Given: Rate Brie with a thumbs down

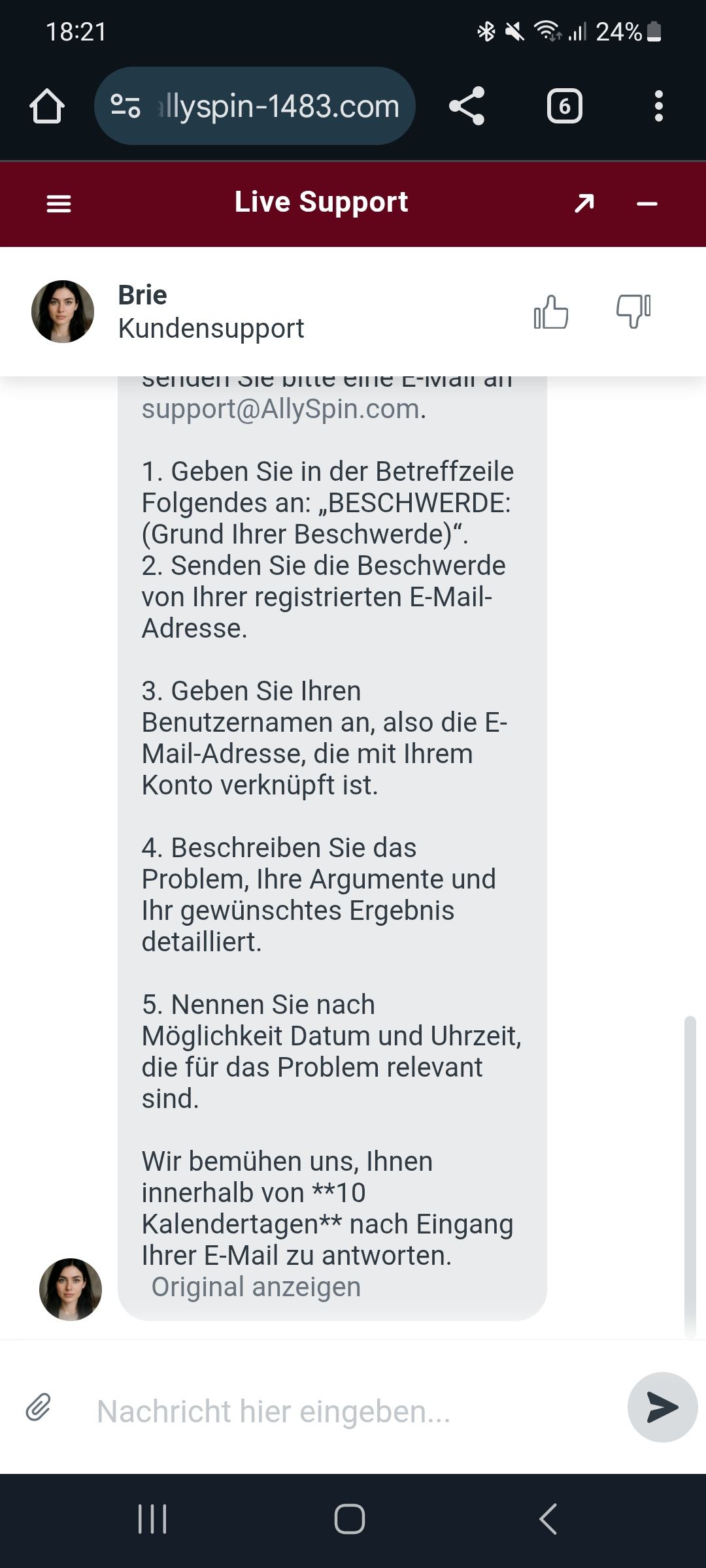Looking at the screenshot, I should click(x=633, y=312).
